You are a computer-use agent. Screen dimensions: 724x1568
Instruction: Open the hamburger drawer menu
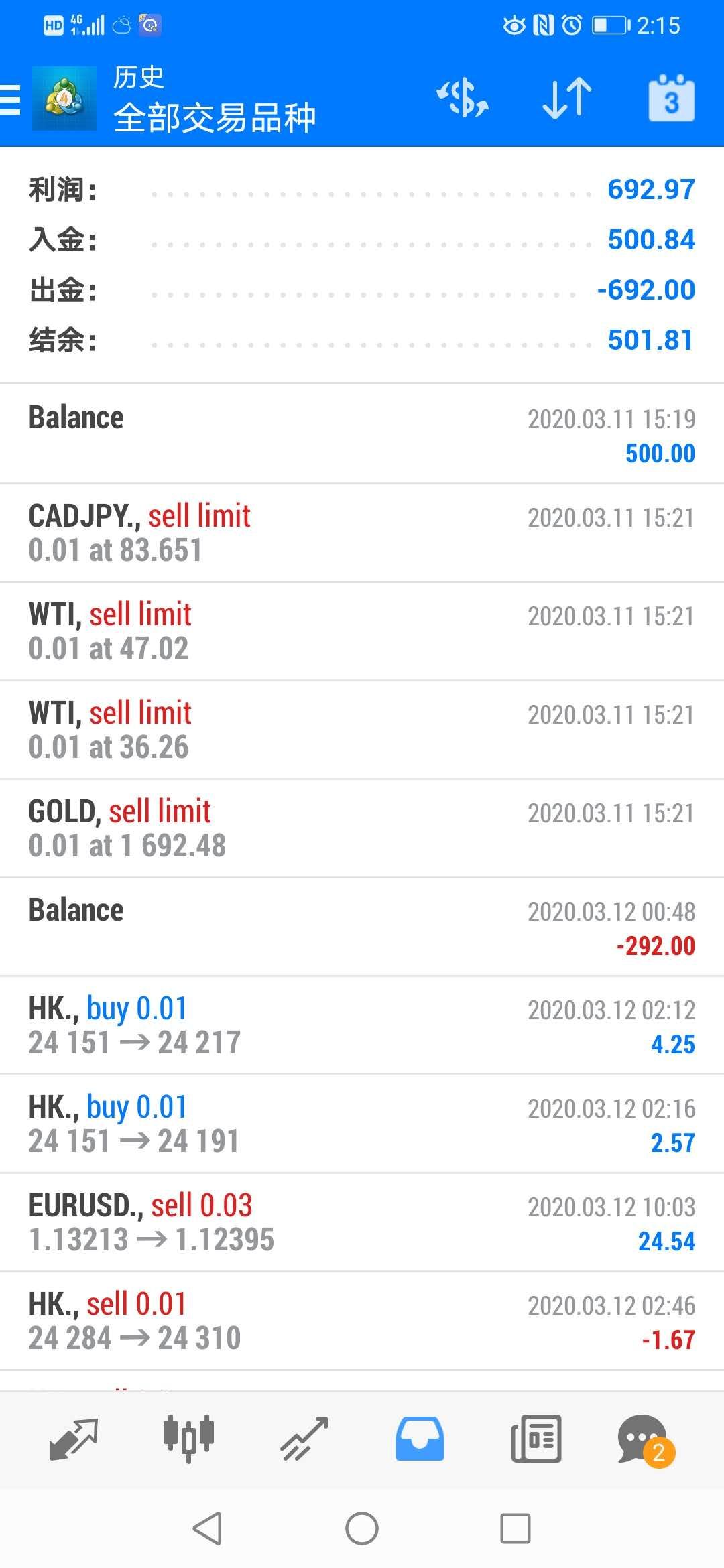coord(10,100)
